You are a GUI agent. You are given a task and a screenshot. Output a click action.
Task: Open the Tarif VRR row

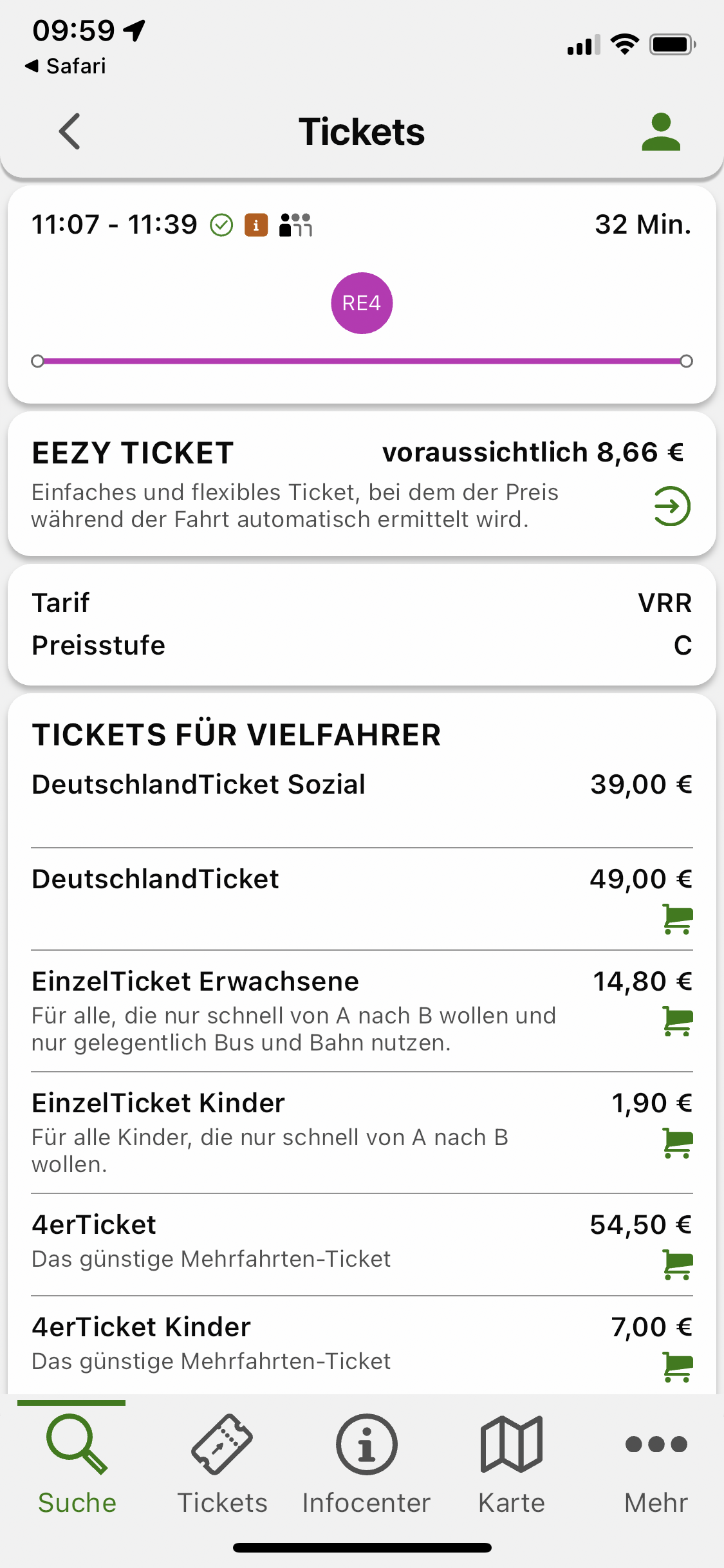362,602
